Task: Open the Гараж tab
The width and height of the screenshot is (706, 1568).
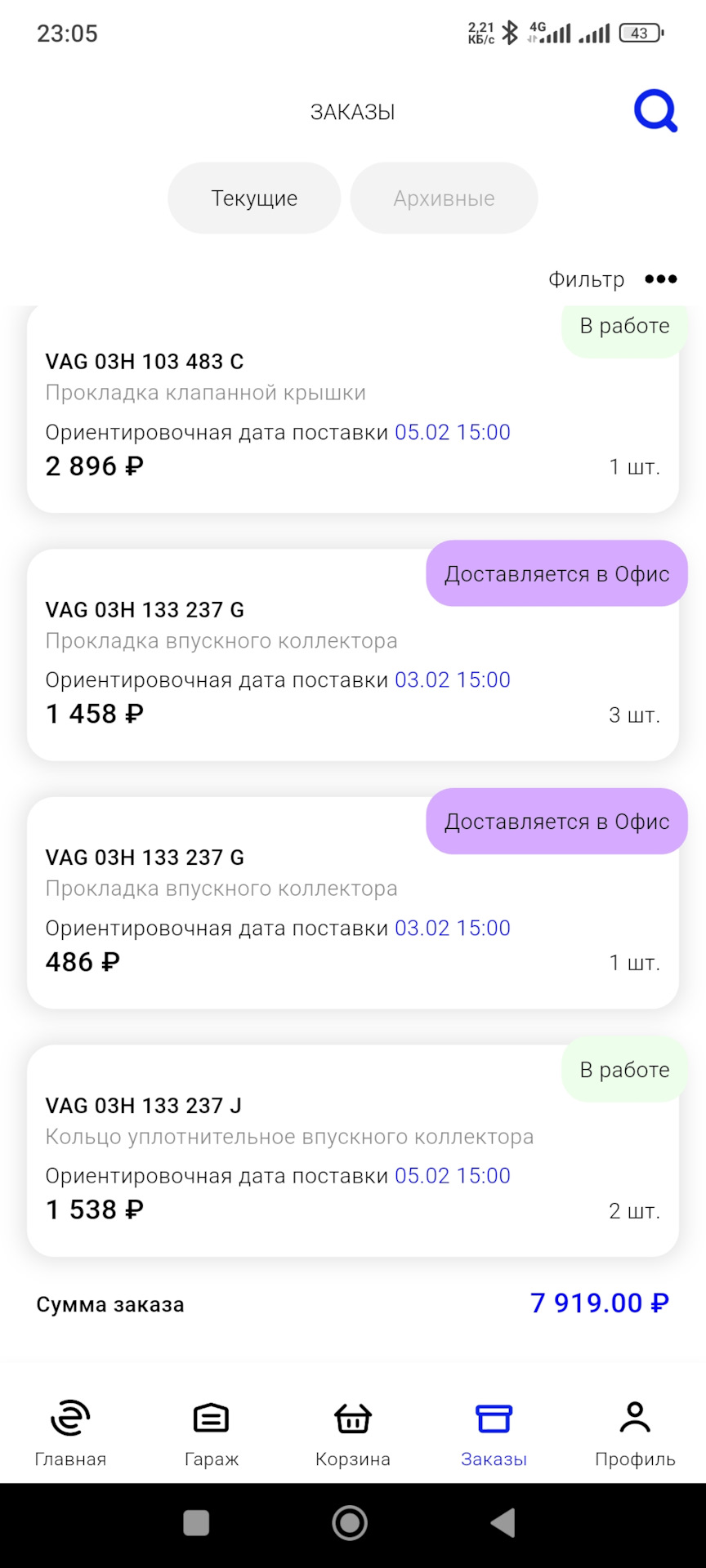Action: pos(212,1432)
